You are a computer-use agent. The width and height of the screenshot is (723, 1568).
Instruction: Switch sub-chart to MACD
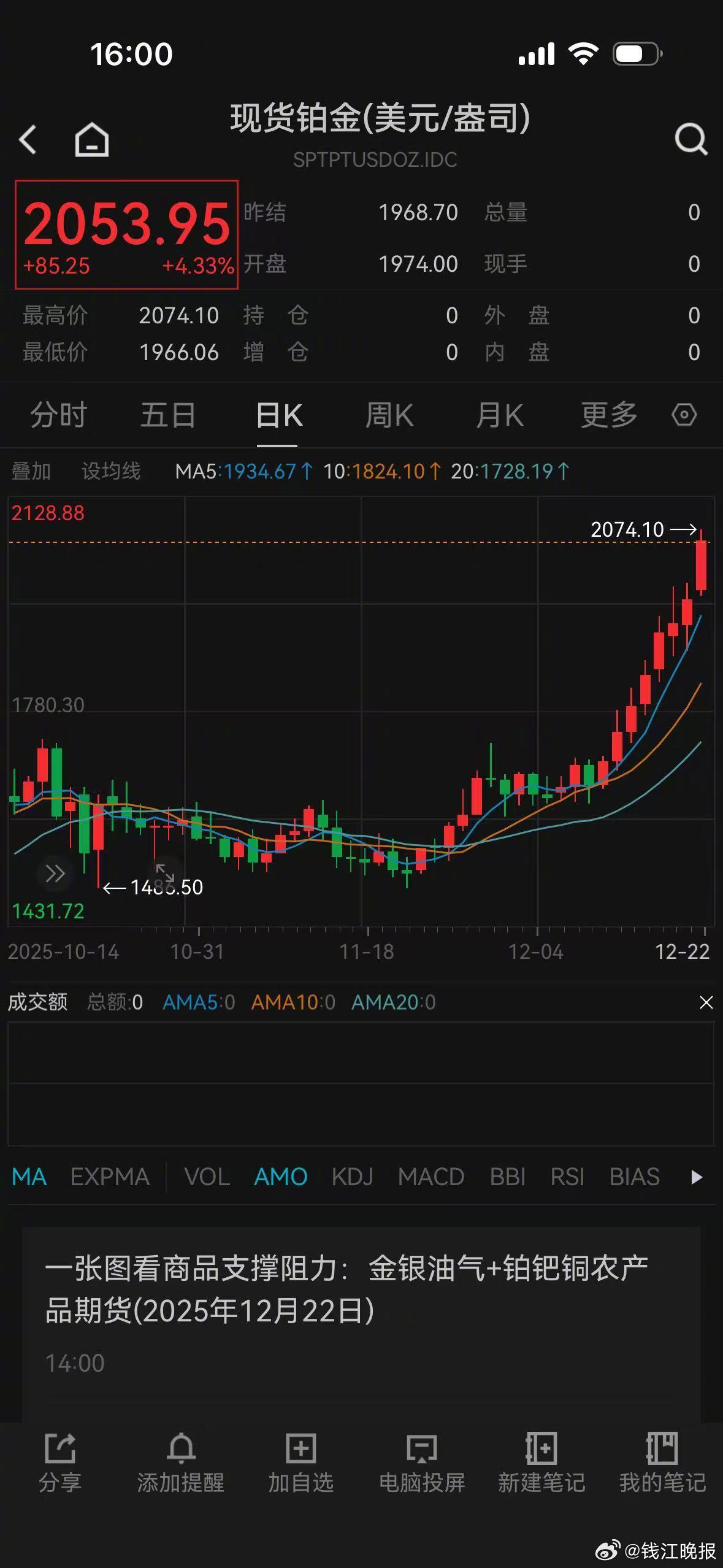click(x=430, y=1177)
